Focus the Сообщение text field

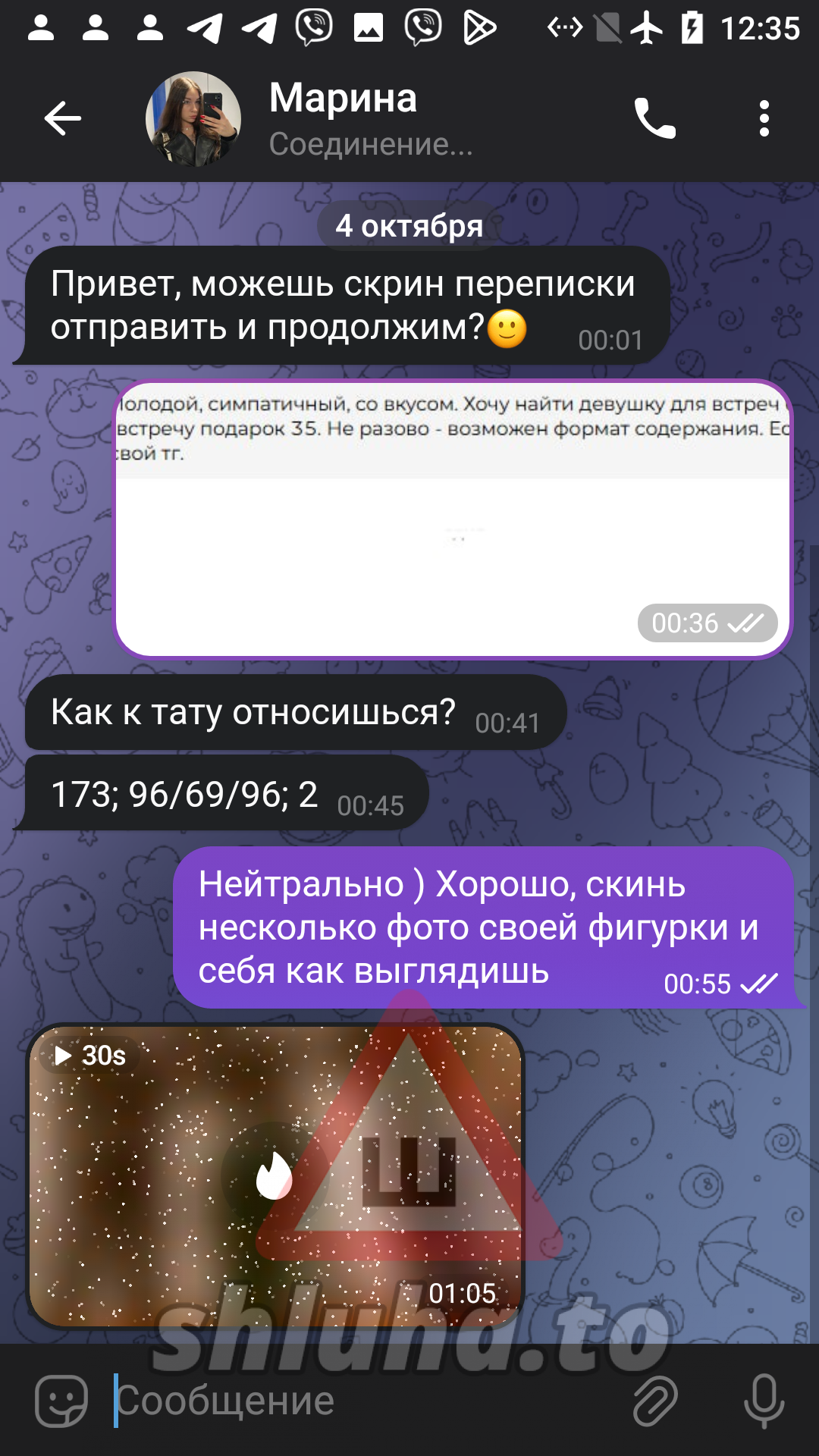364,1401
